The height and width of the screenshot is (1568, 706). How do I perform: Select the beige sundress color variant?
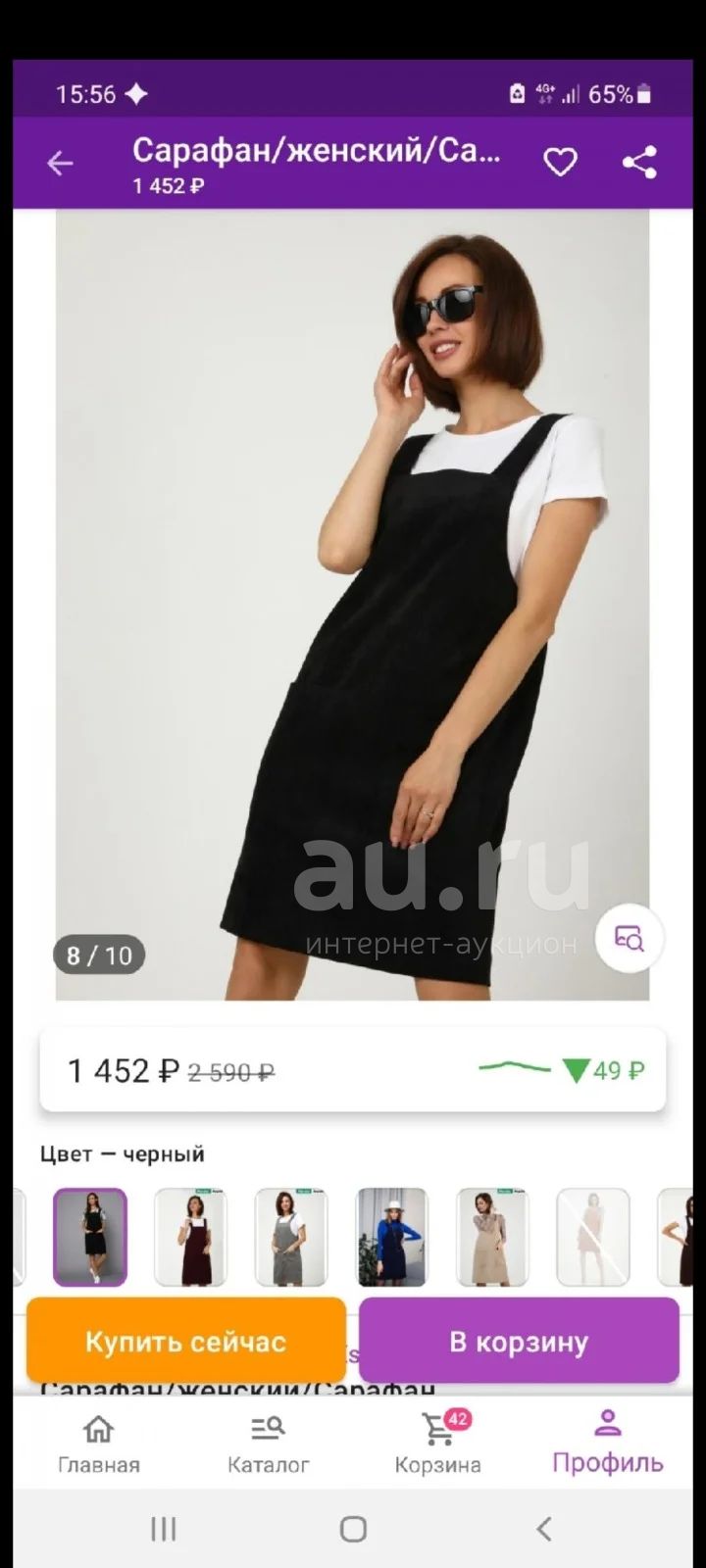tap(493, 1237)
